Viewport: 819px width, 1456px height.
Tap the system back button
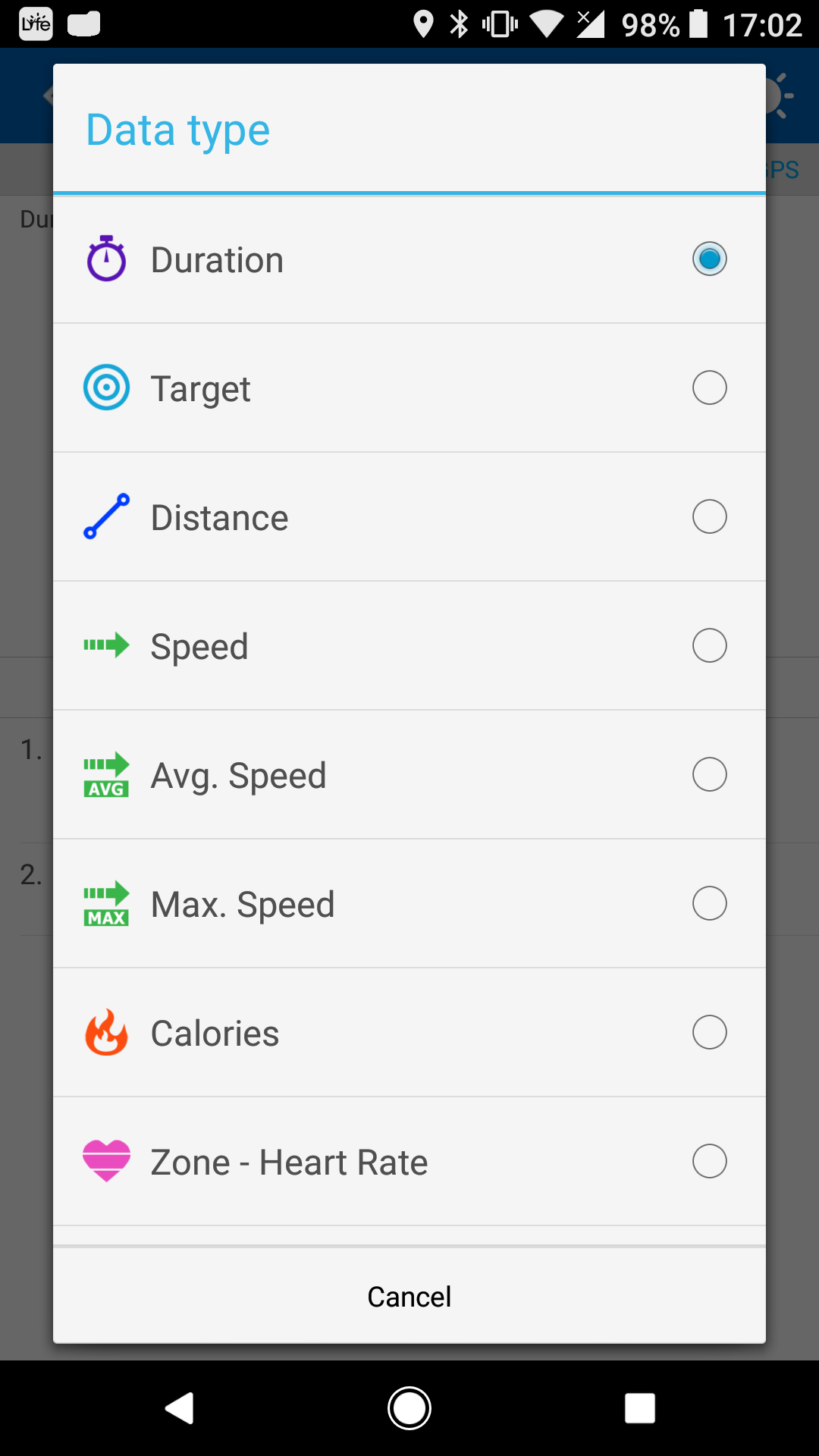click(180, 1408)
